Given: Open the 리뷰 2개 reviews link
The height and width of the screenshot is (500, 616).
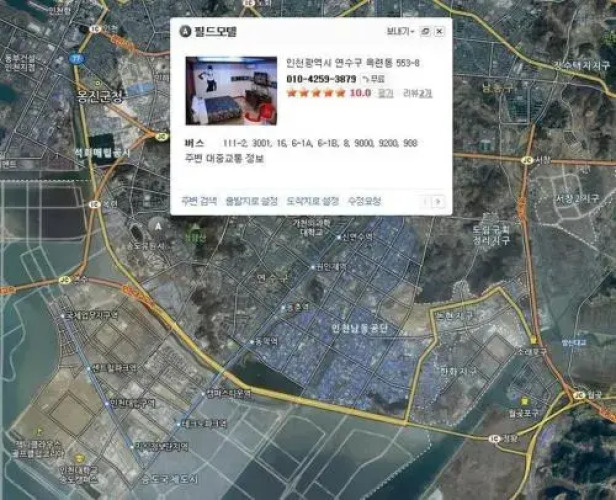Looking at the screenshot, I should click(x=417, y=93).
